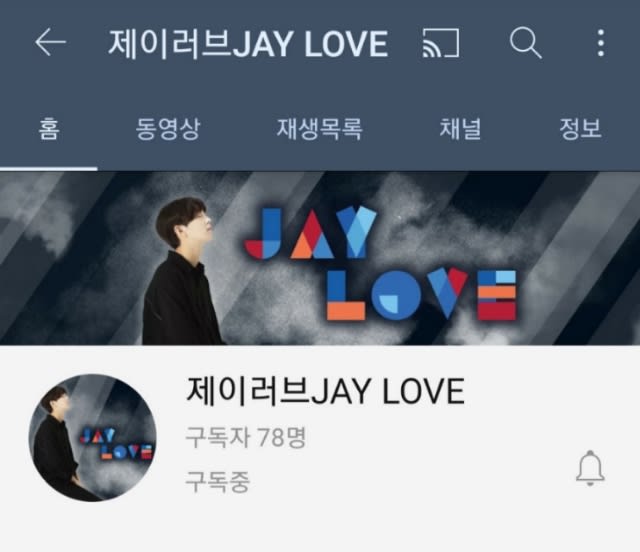Open the 정보 tab
Image resolution: width=640 pixels, height=552 pixels.
coord(580,130)
